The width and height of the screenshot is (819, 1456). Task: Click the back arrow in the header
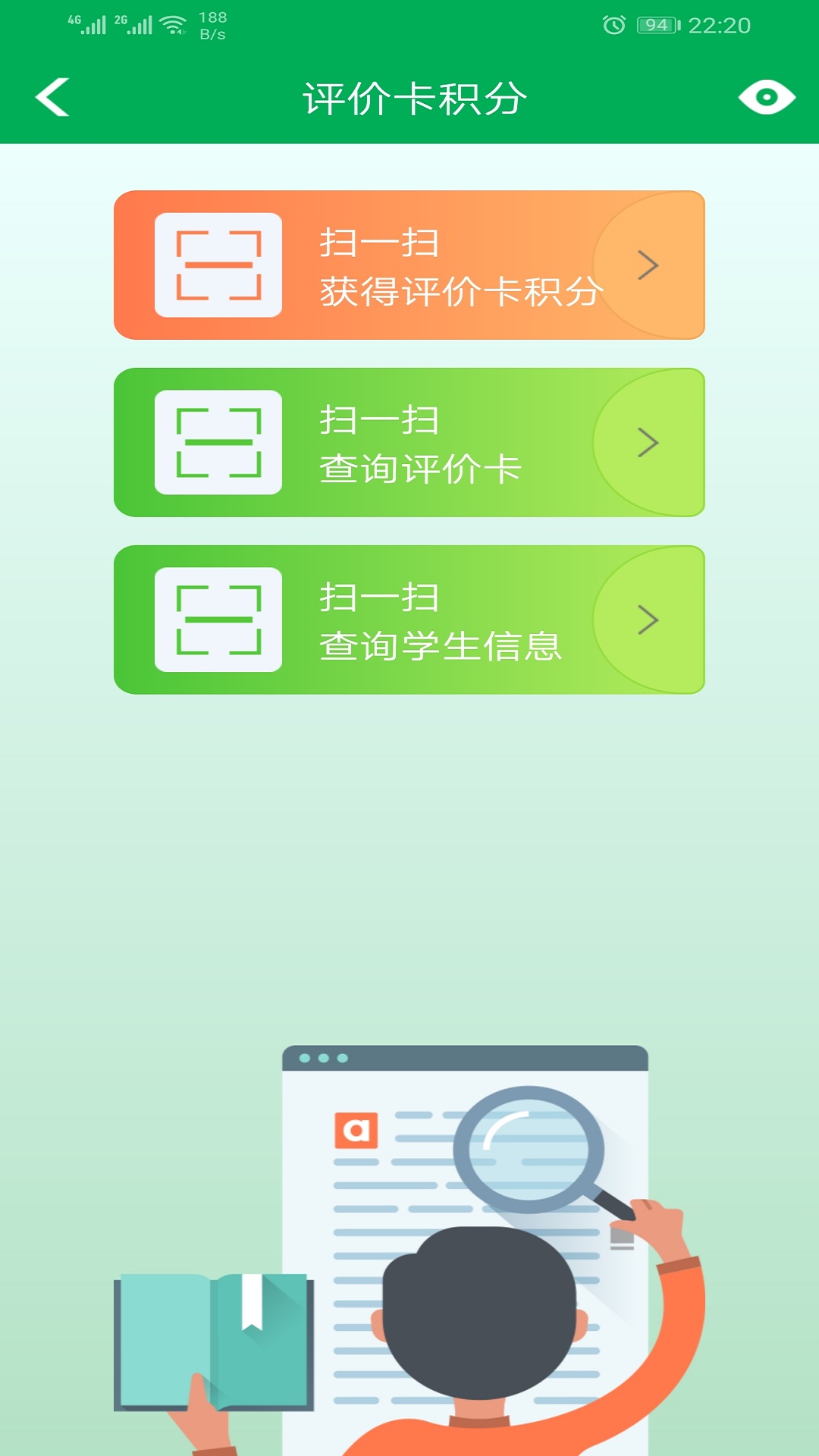click(x=51, y=97)
